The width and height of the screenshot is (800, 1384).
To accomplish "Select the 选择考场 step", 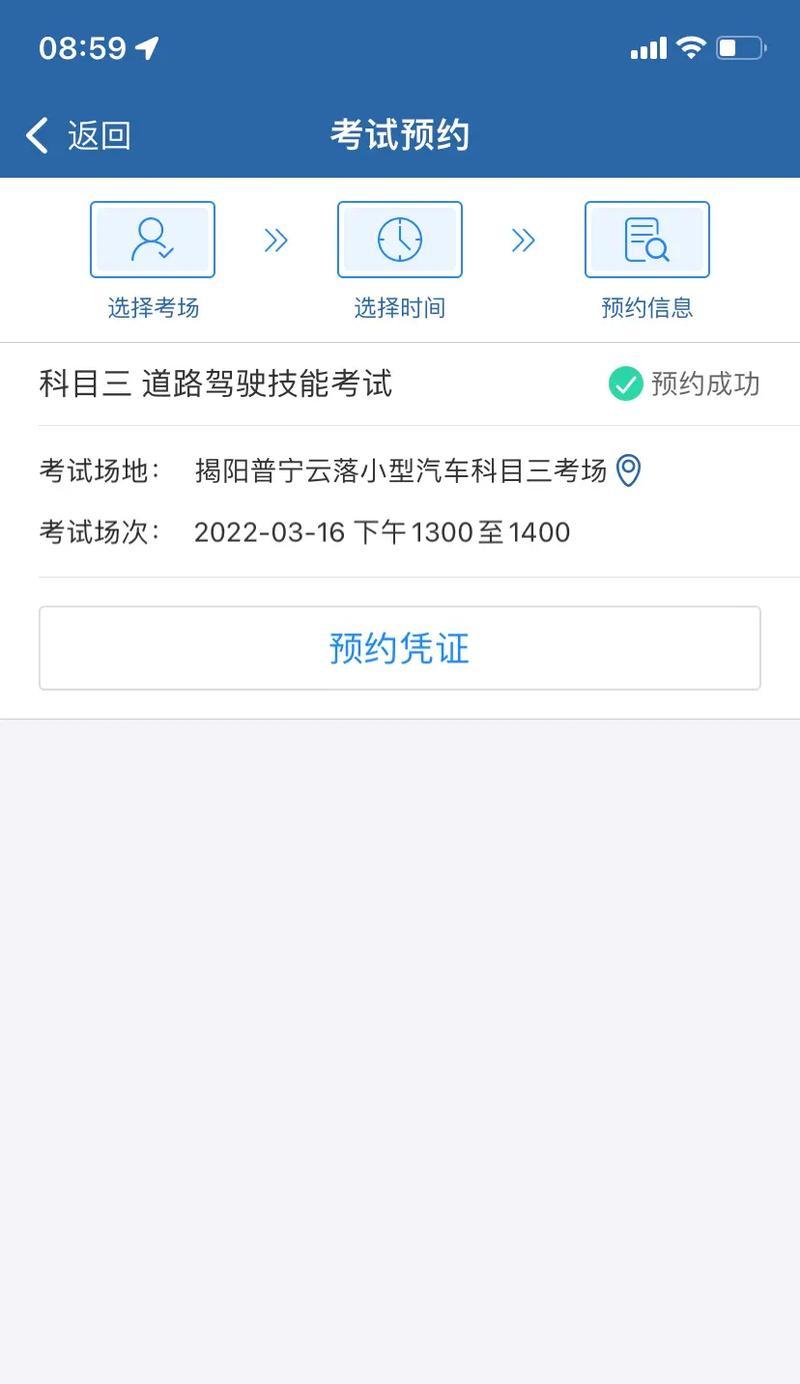I will coord(153,241).
